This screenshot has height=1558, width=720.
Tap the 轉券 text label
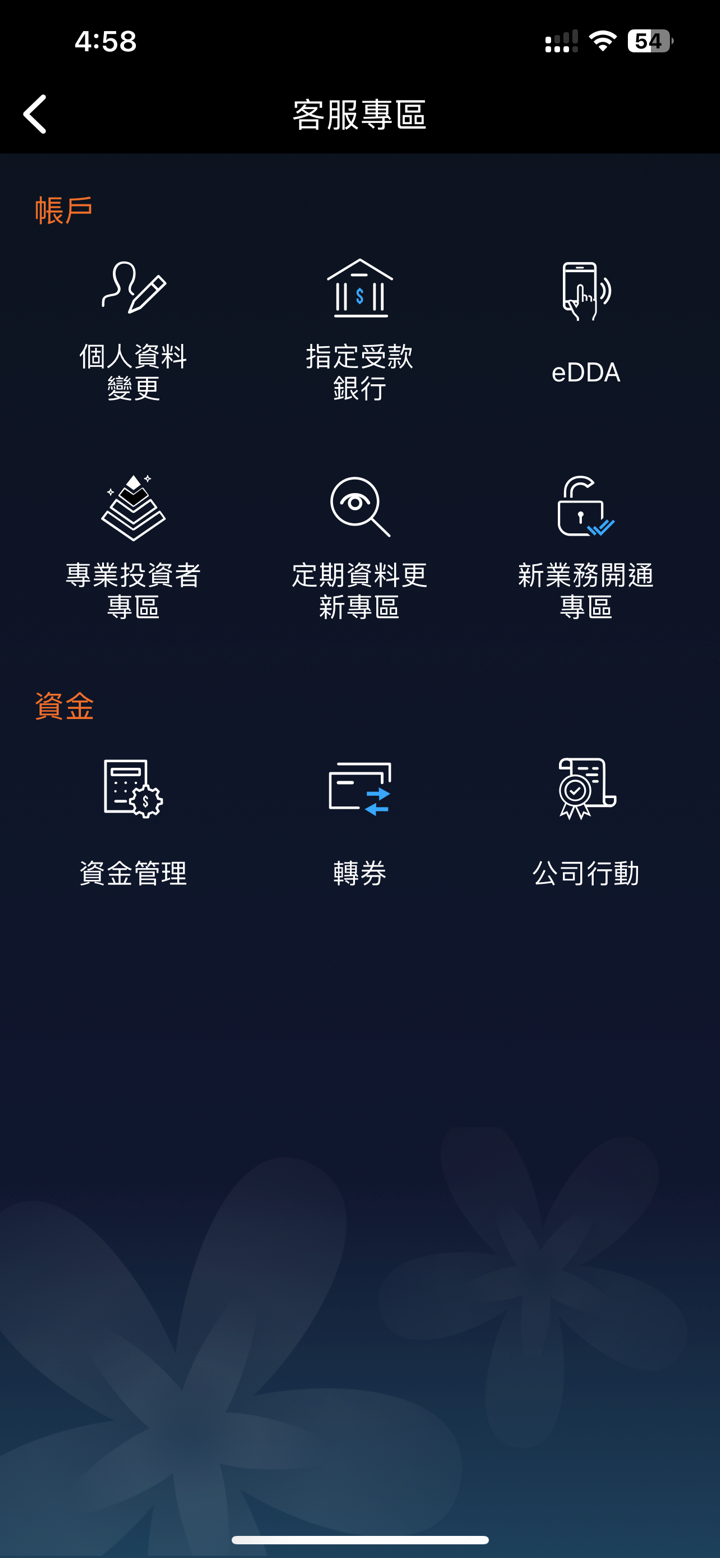359,872
